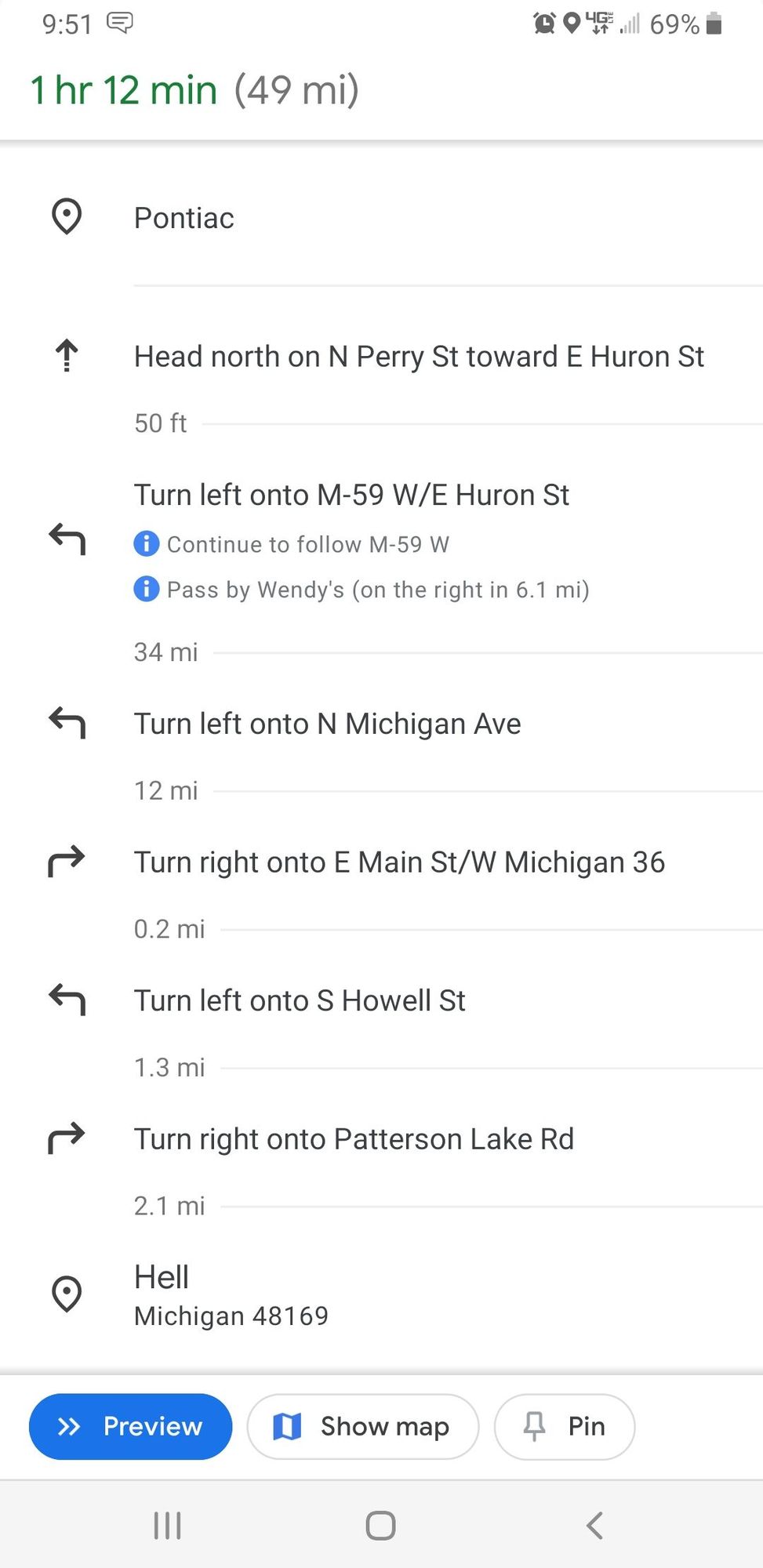The height and width of the screenshot is (1568, 763).
Task: Go back using the system back button
Action: pos(594,1526)
